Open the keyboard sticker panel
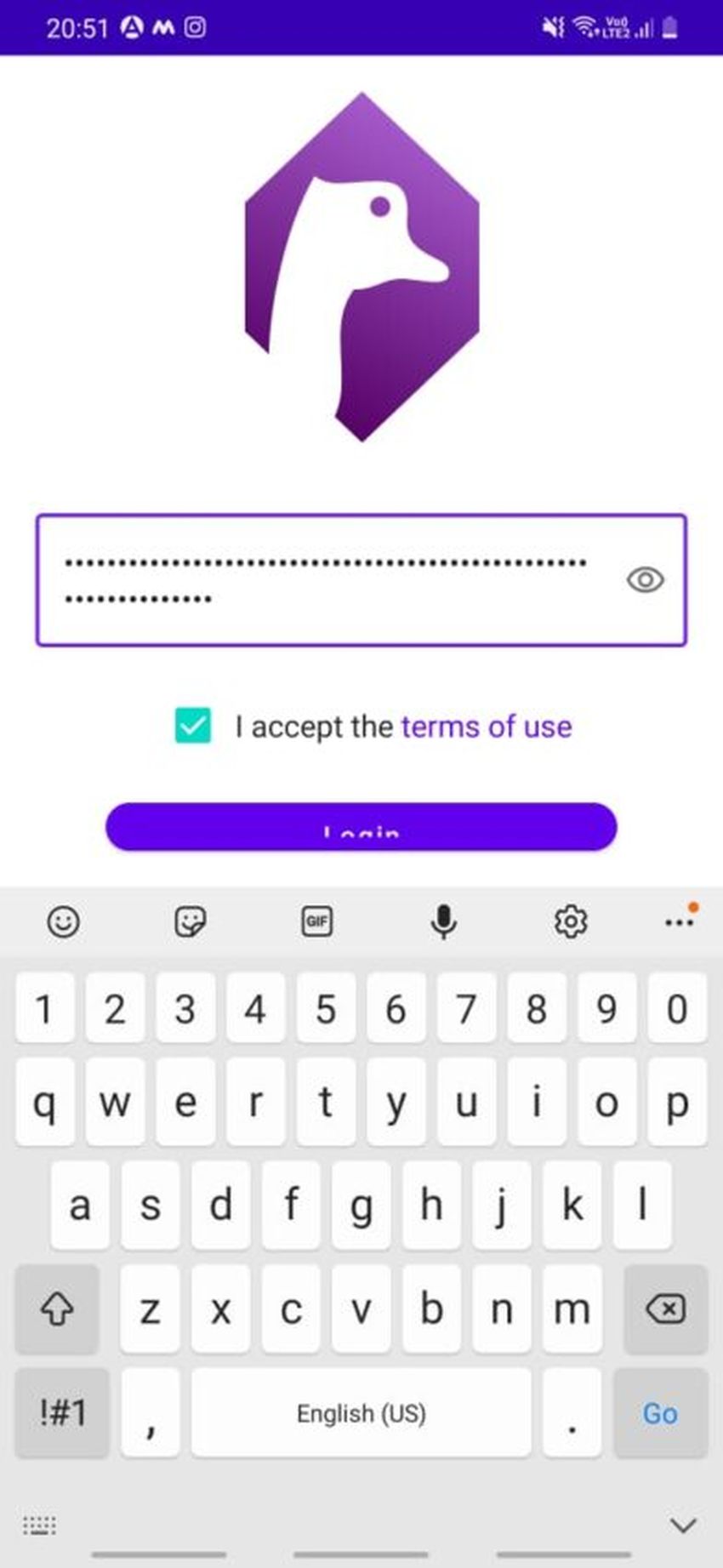The height and width of the screenshot is (1568, 723). click(x=190, y=921)
